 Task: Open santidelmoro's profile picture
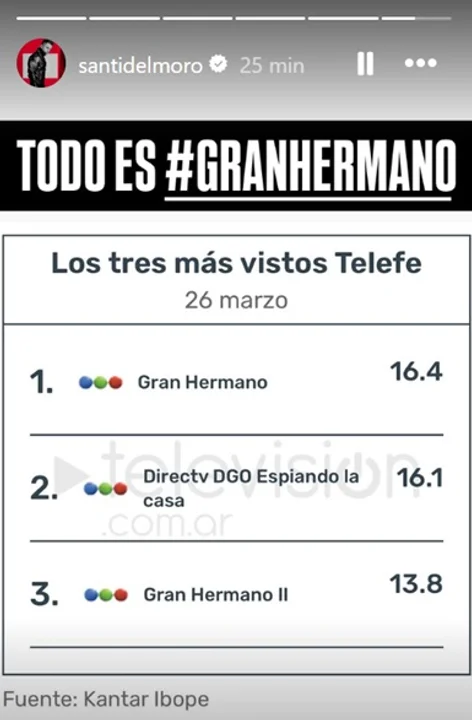click(41, 63)
